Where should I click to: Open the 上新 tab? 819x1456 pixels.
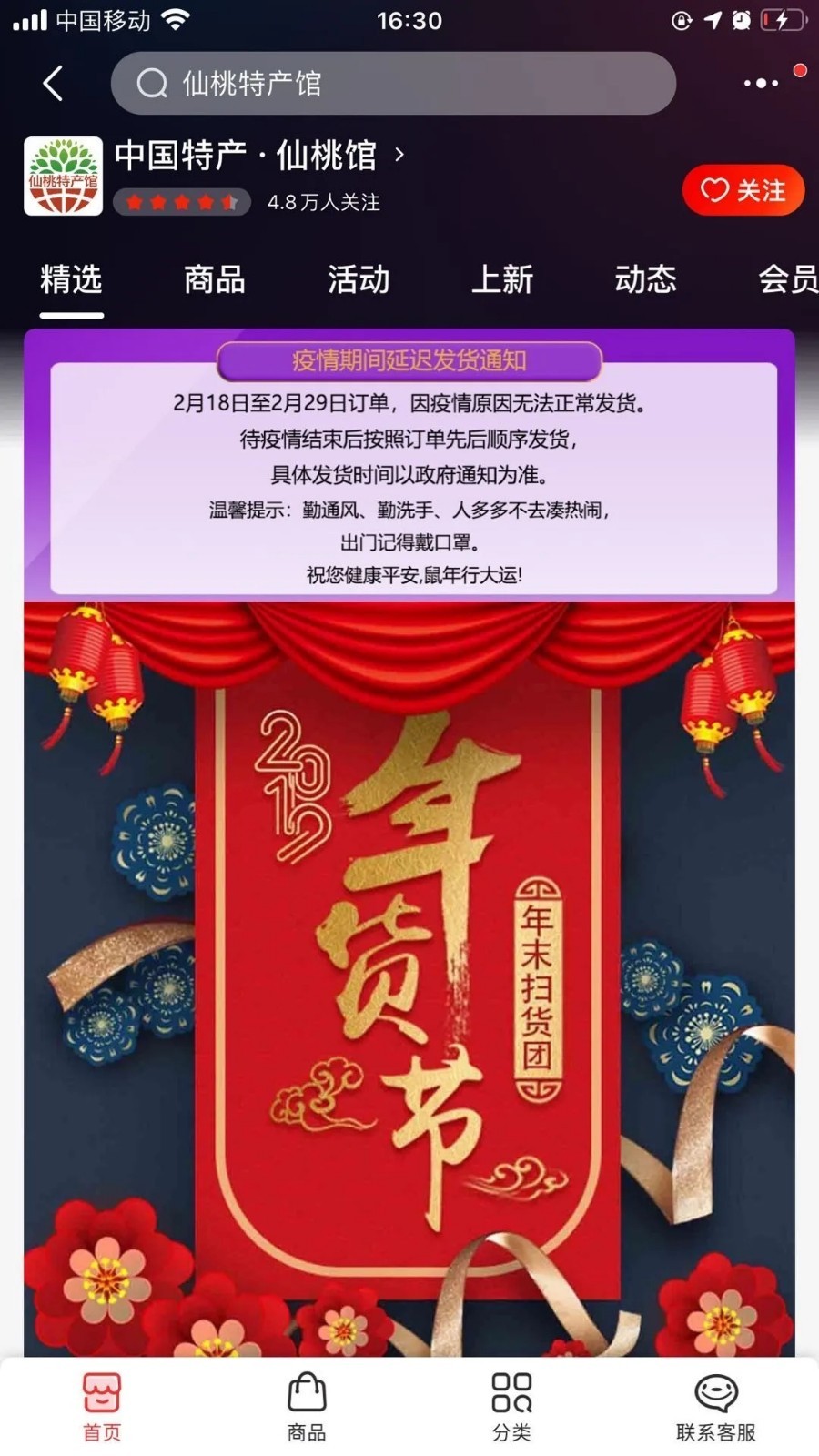tap(502, 278)
